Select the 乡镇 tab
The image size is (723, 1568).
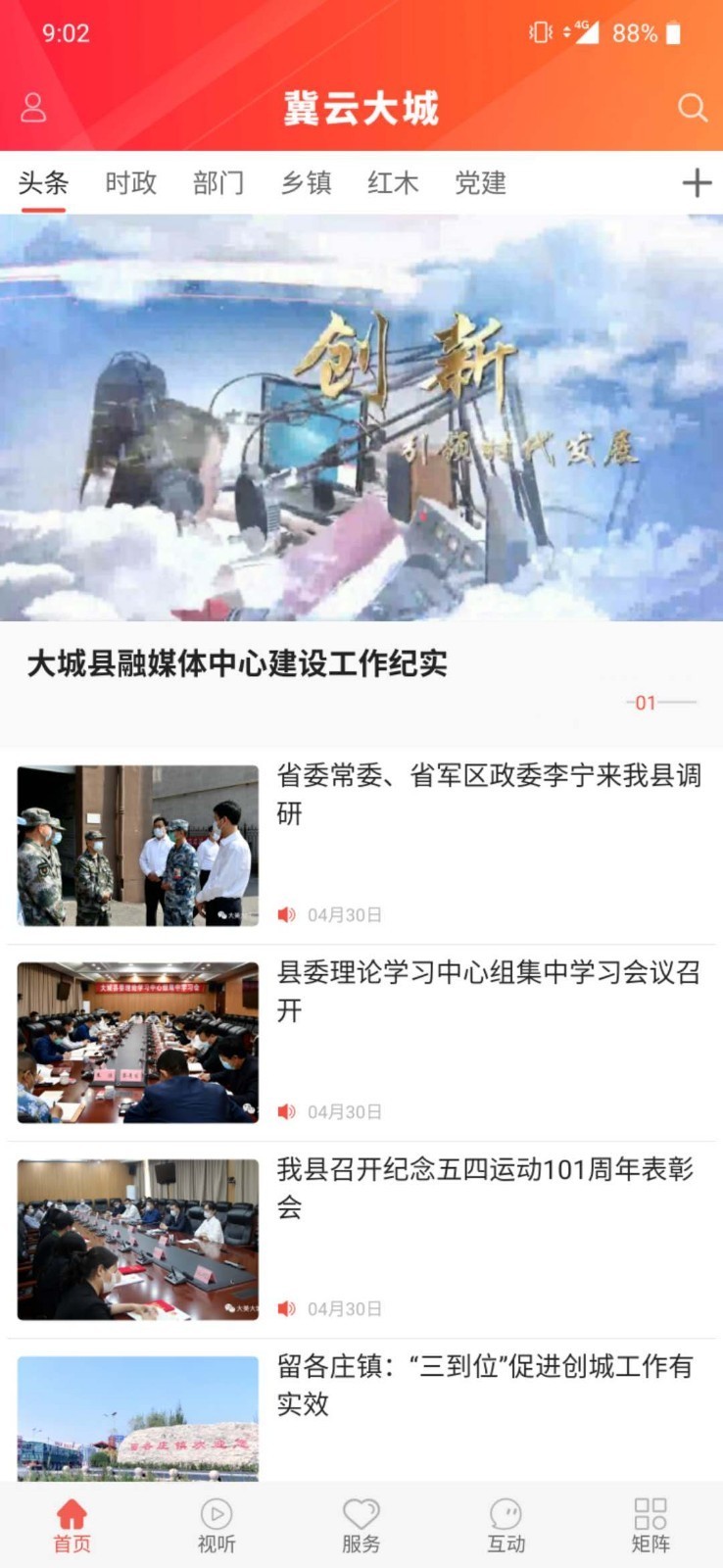306,182
